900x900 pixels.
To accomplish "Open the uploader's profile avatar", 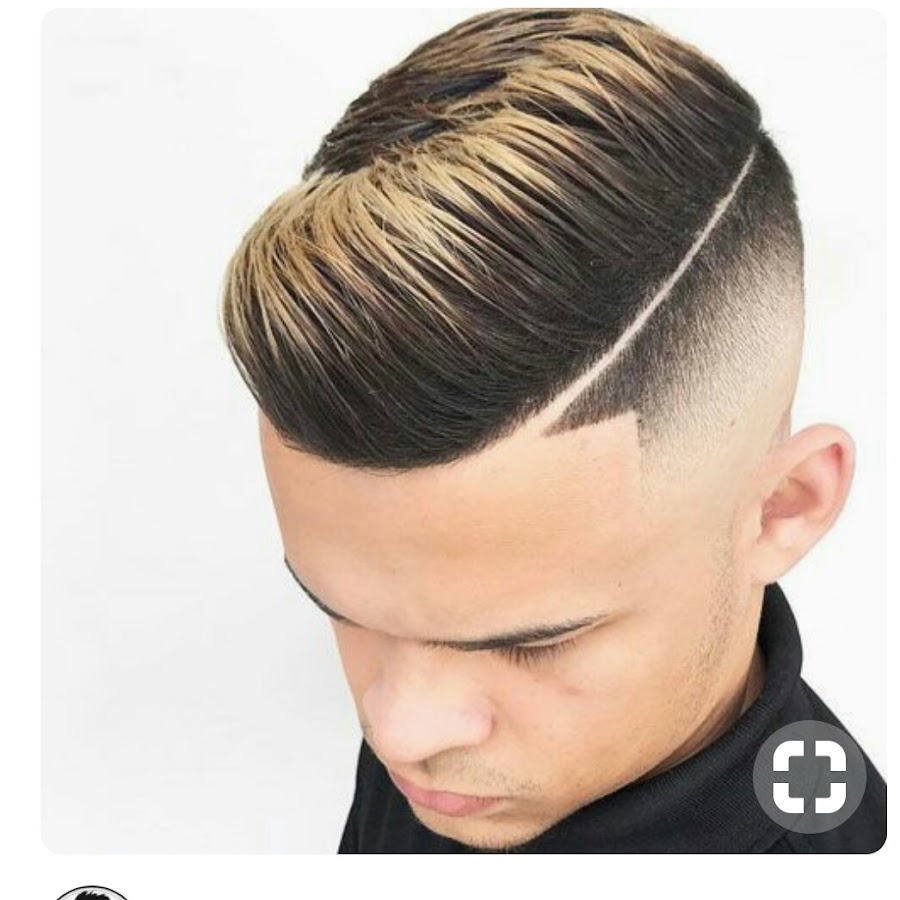I will 91,892.
